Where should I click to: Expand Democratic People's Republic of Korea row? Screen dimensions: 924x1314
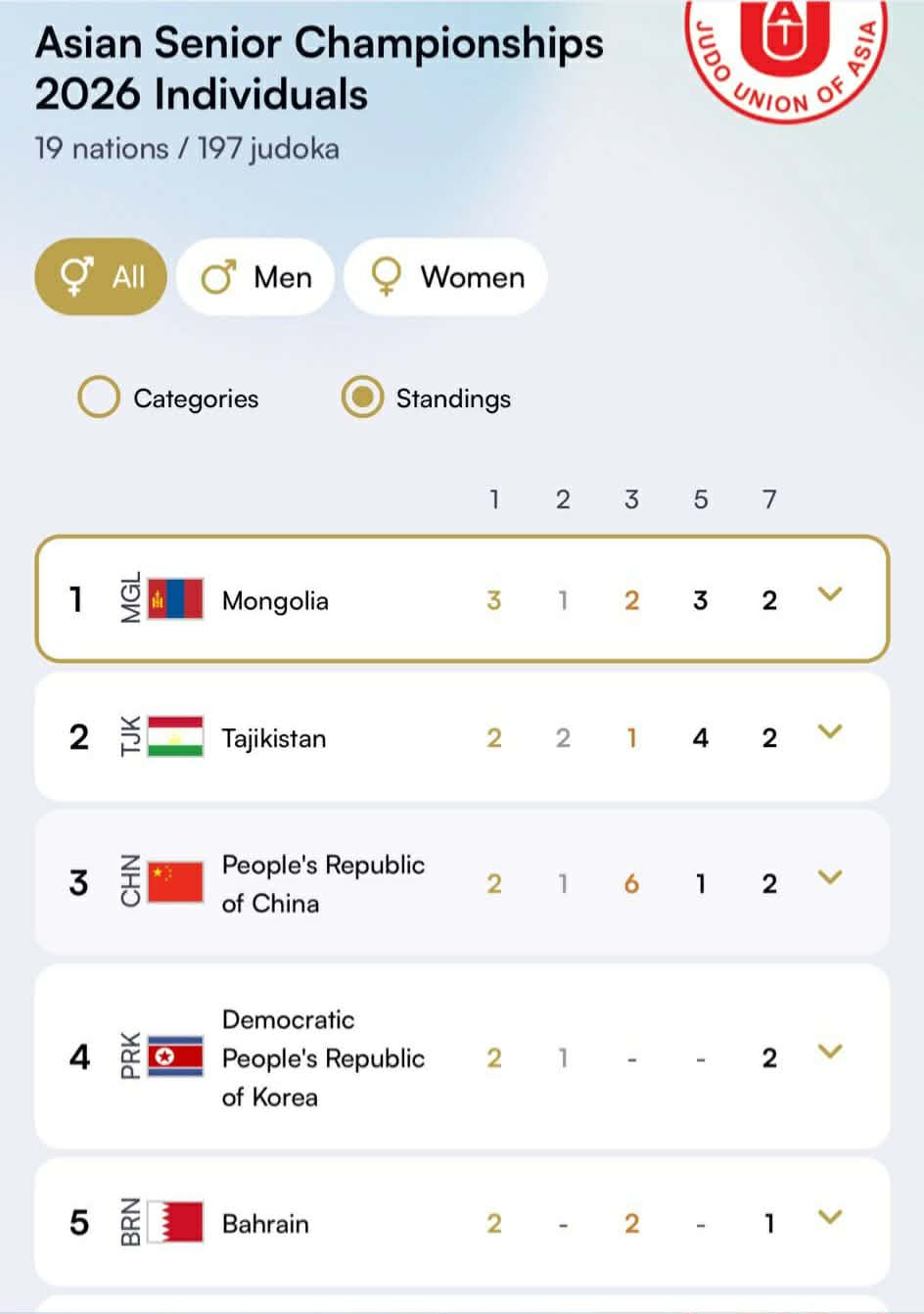click(x=829, y=1053)
